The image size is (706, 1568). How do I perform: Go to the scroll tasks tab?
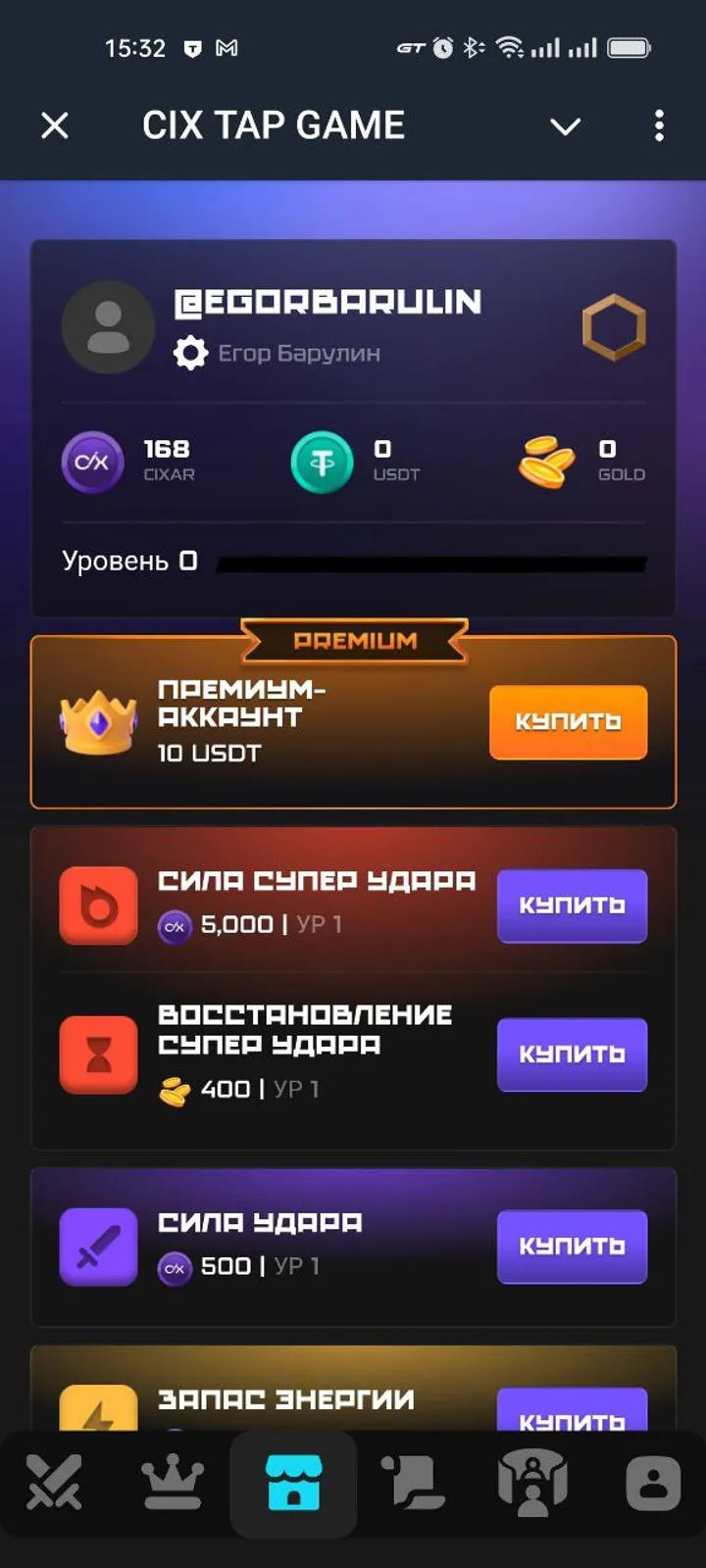tap(413, 1482)
